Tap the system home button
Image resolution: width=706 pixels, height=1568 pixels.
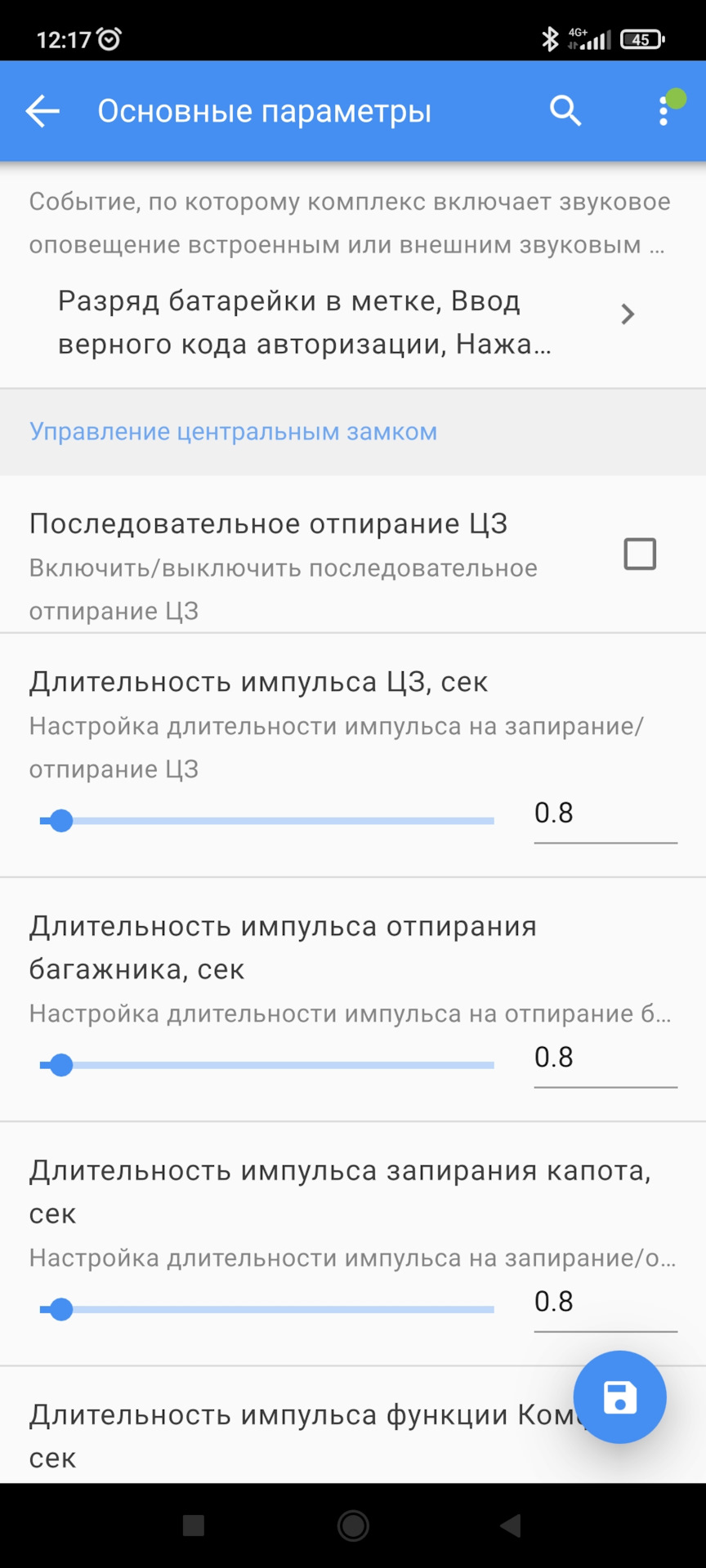[x=353, y=1525]
